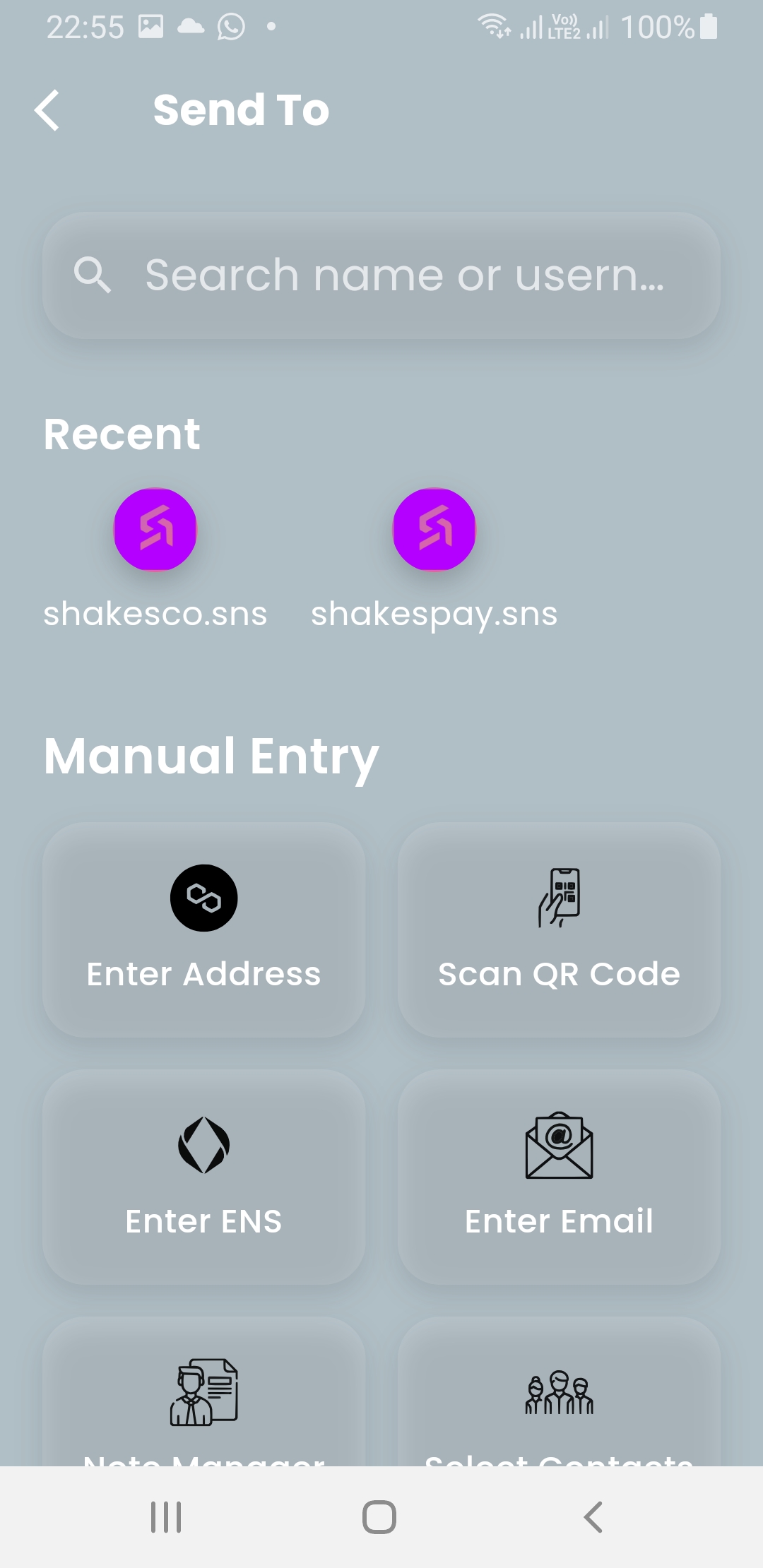The height and width of the screenshot is (1568, 763).
Task: Select the Enter Email option
Action: 559,1177
